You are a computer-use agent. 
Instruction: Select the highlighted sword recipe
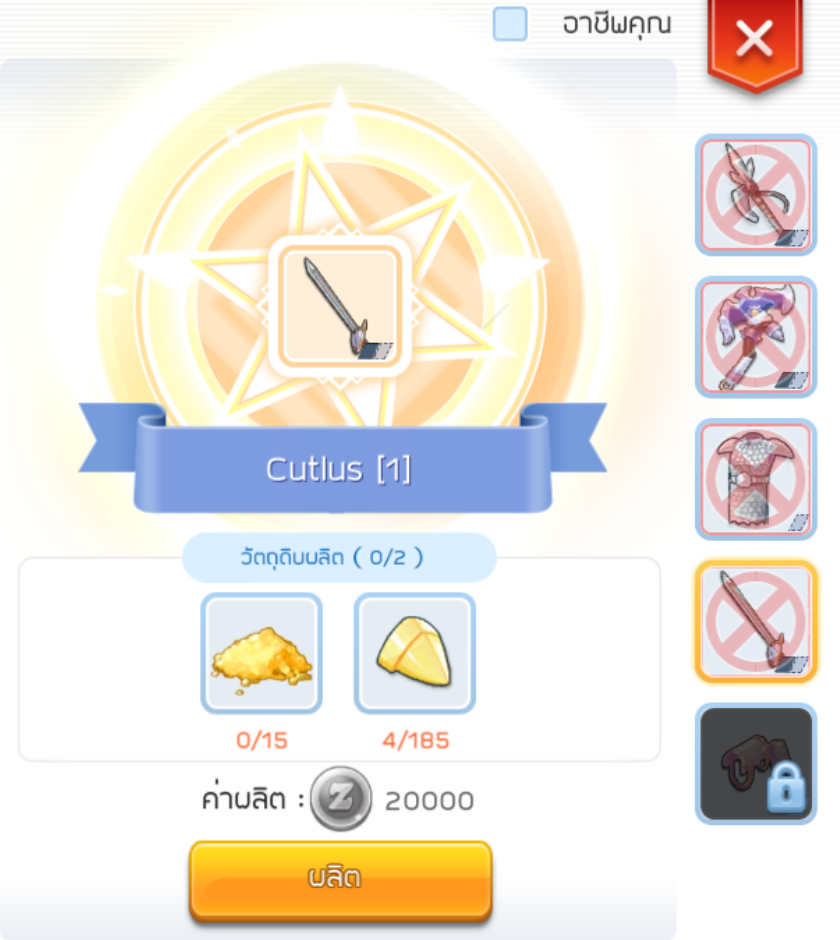756,621
